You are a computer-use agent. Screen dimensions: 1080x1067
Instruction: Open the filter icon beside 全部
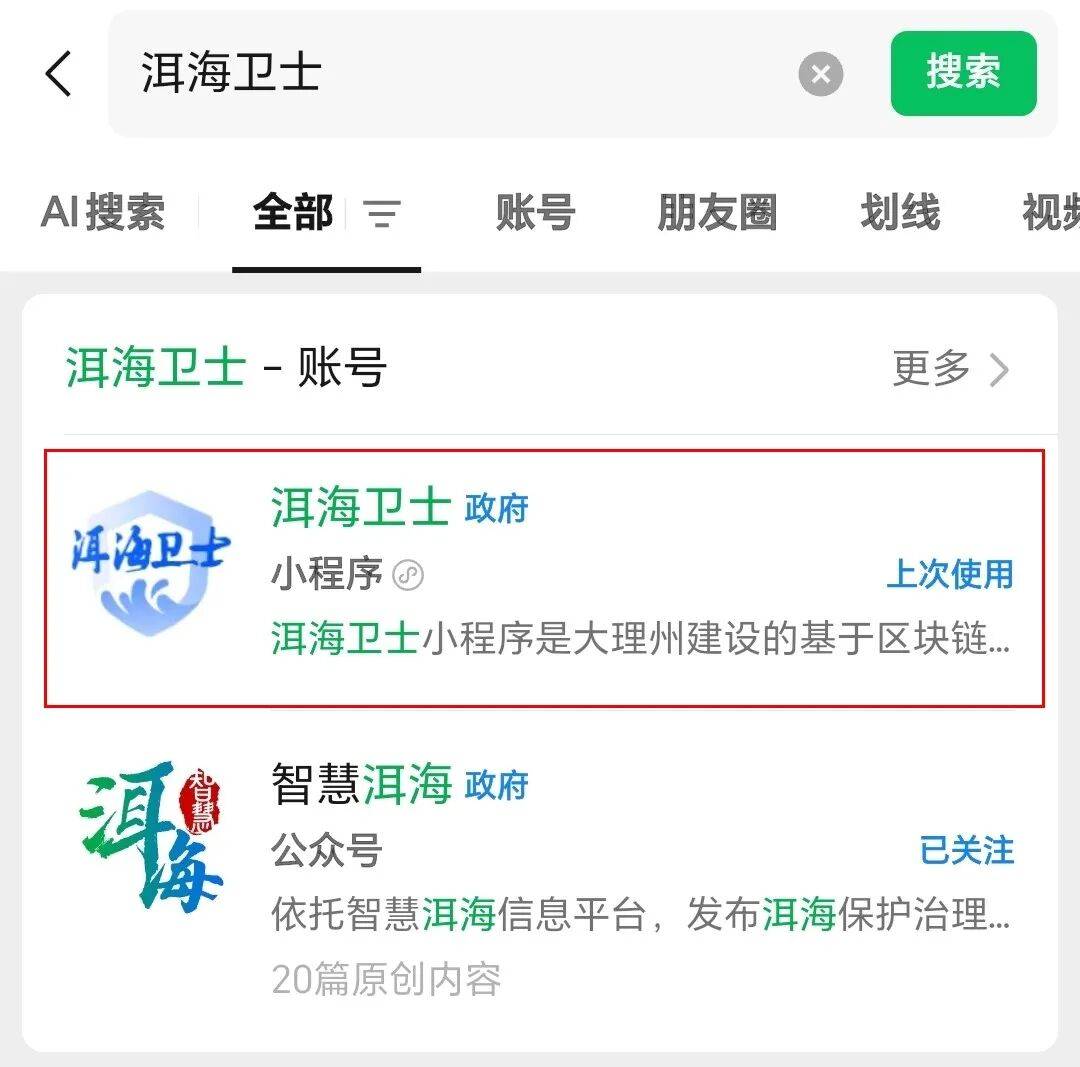(381, 213)
